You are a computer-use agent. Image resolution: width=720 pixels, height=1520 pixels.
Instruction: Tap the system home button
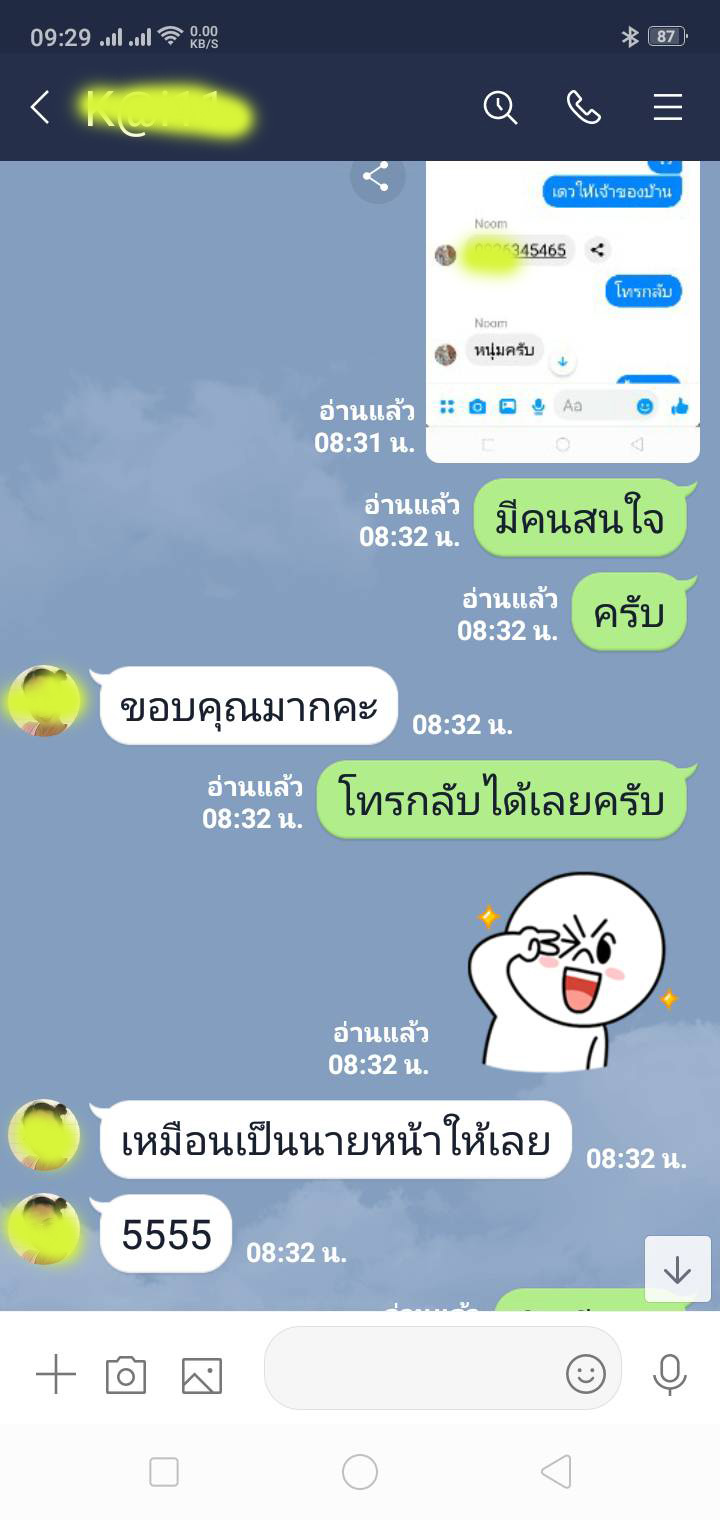point(360,1472)
